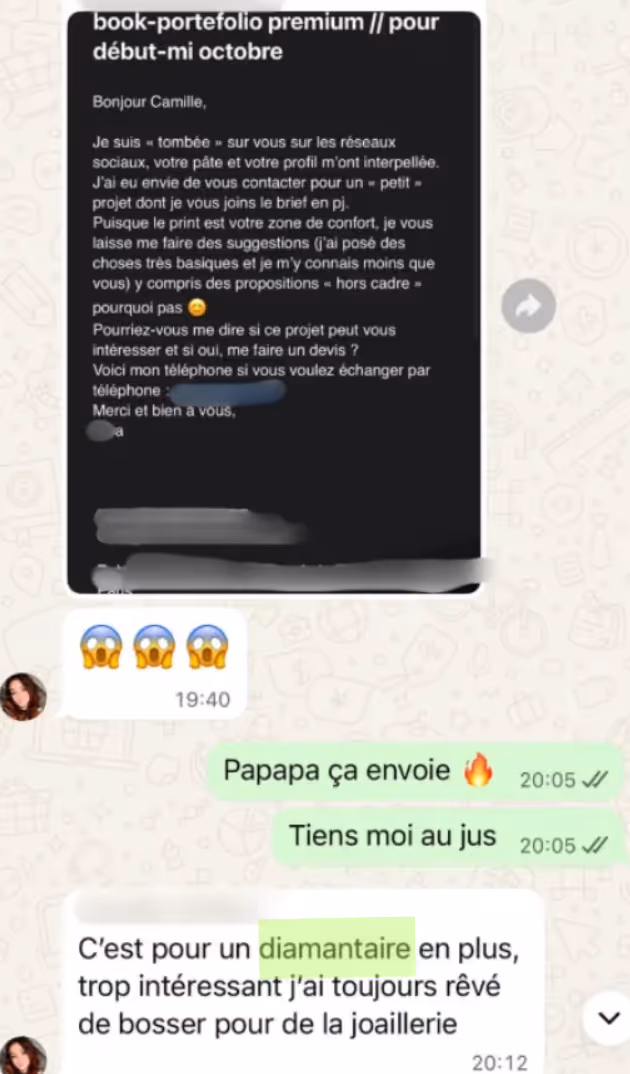Jump to latest messages with down arrow
The image size is (630, 1074).
tap(607, 1018)
